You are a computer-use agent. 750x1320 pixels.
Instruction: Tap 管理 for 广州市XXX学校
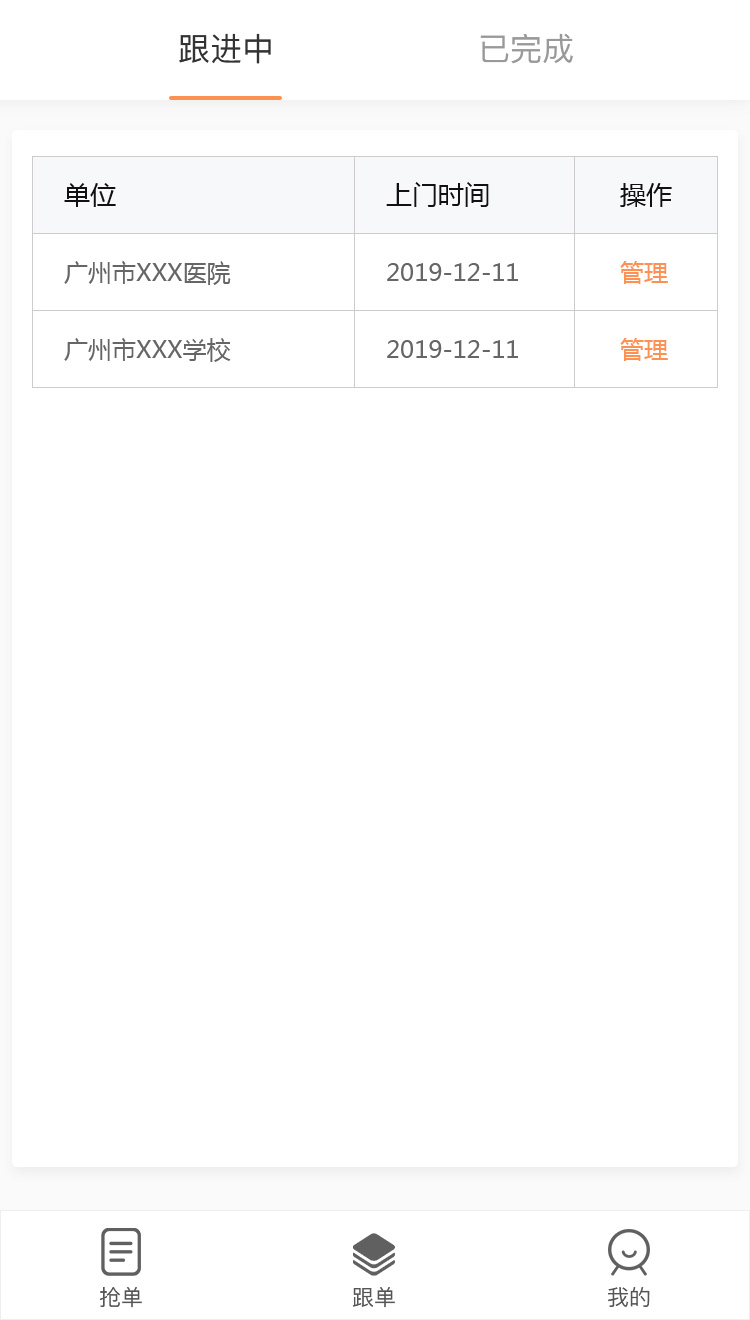point(644,350)
